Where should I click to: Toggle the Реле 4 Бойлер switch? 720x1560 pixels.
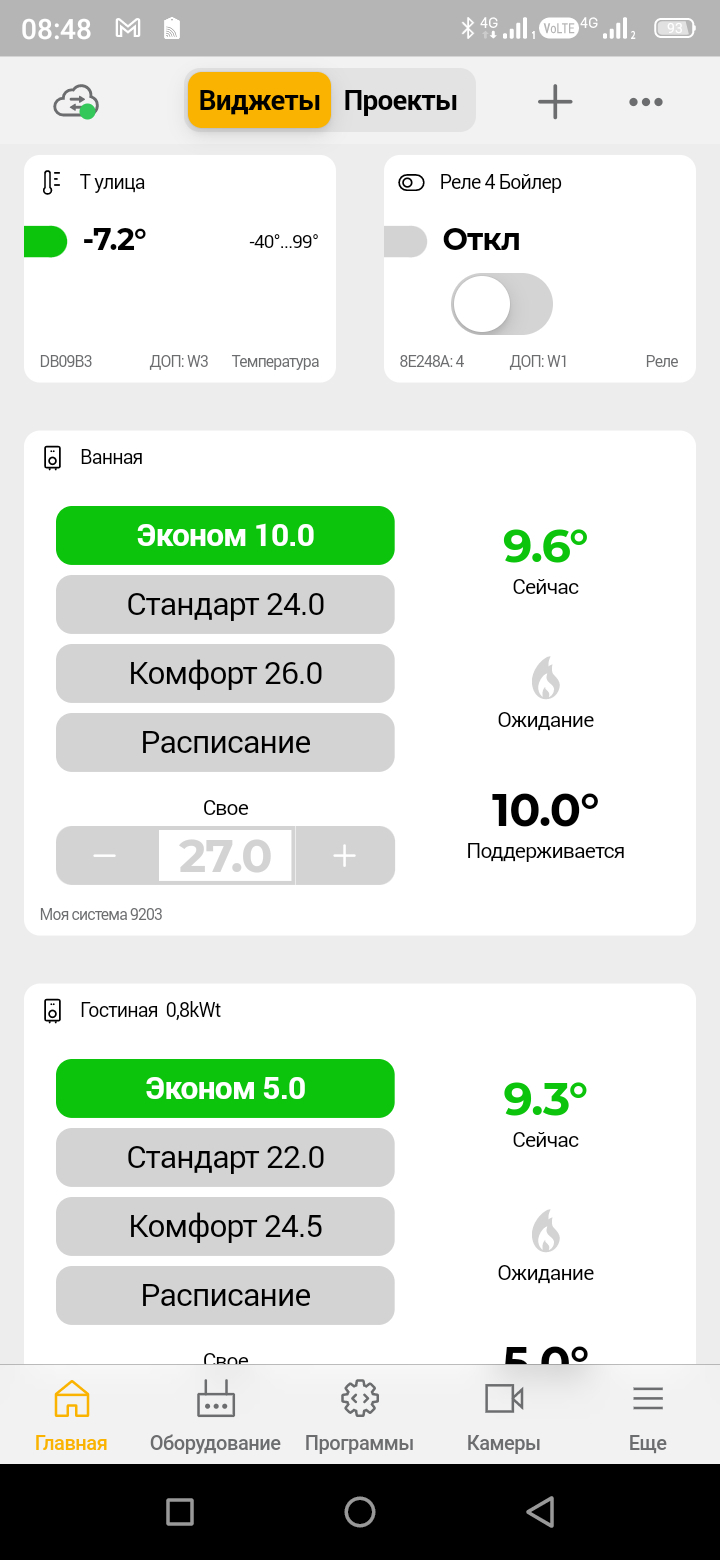(502, 304)
